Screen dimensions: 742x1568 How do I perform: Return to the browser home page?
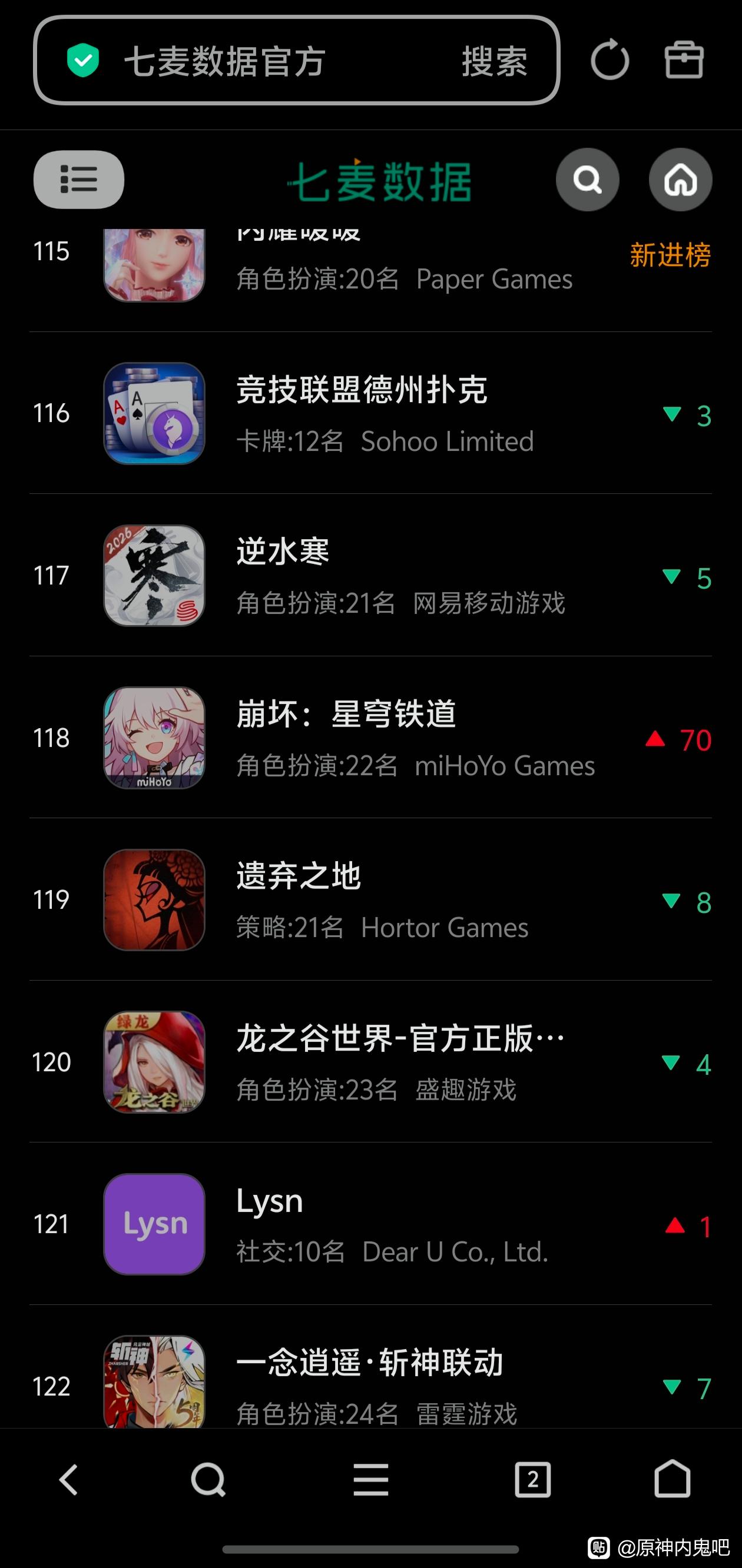pyautogui.click(x=673, y=1480)
